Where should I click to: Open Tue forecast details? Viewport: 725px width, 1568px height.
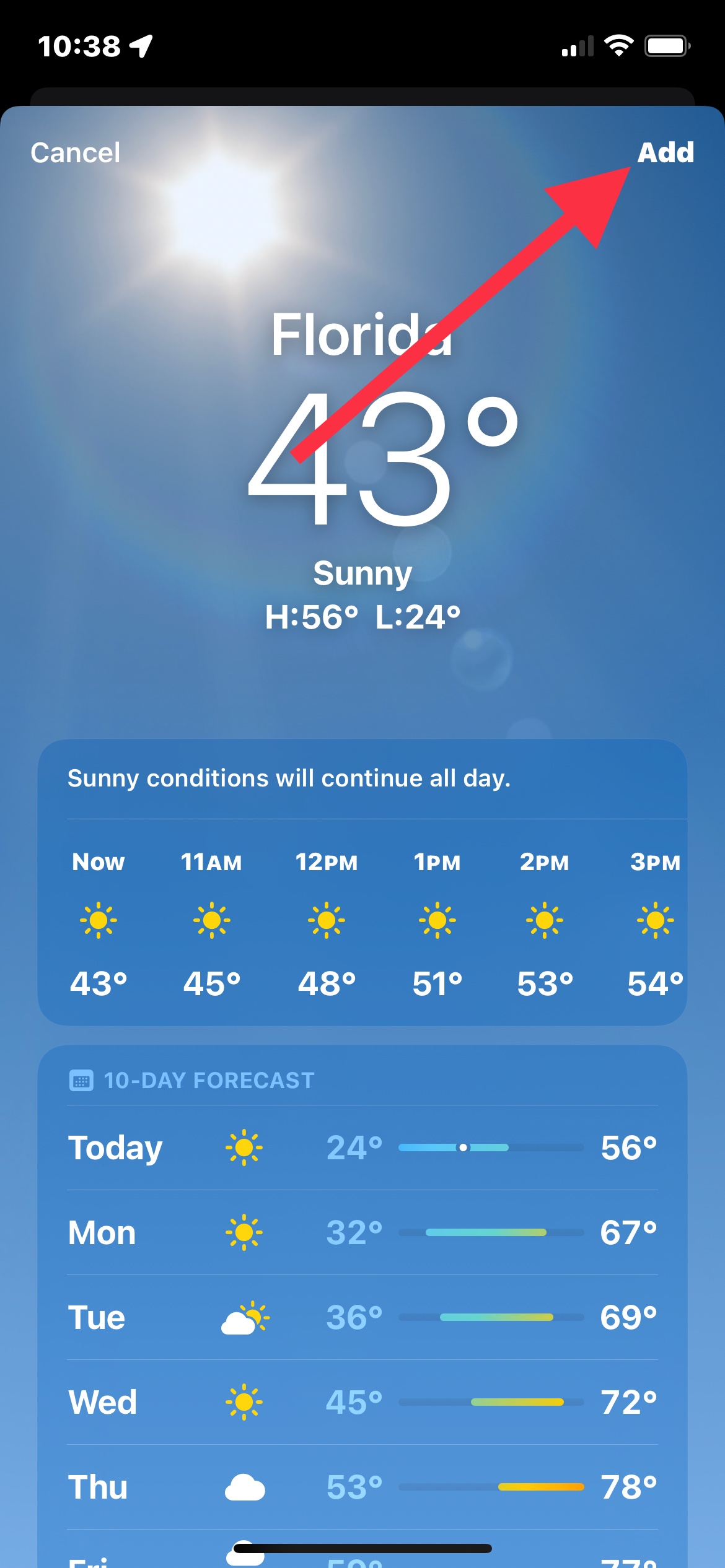pyautogui.click(x=362, y=1317)
